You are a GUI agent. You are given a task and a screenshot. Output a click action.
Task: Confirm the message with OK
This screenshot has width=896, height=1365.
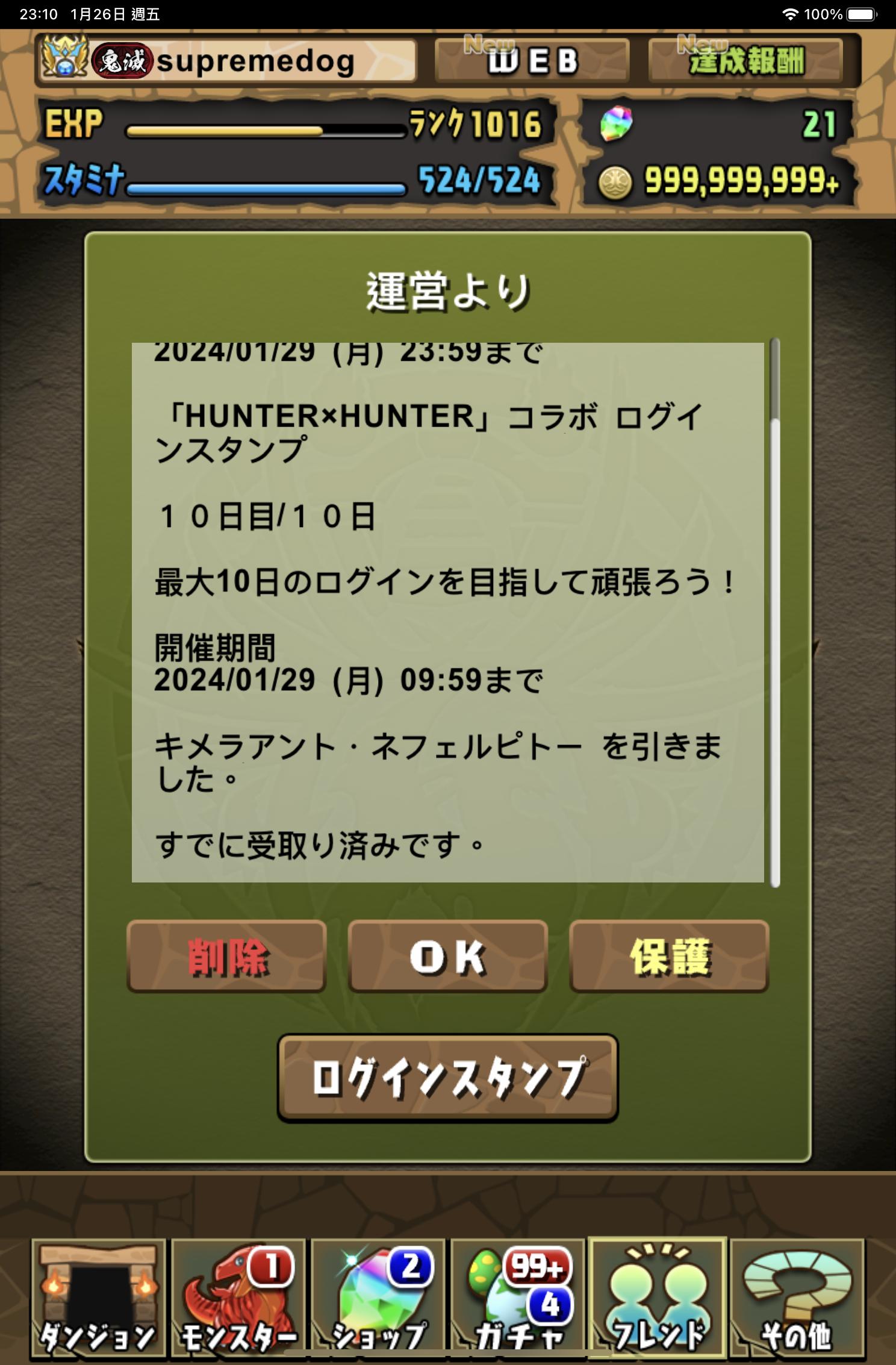[x=447, y=957]
